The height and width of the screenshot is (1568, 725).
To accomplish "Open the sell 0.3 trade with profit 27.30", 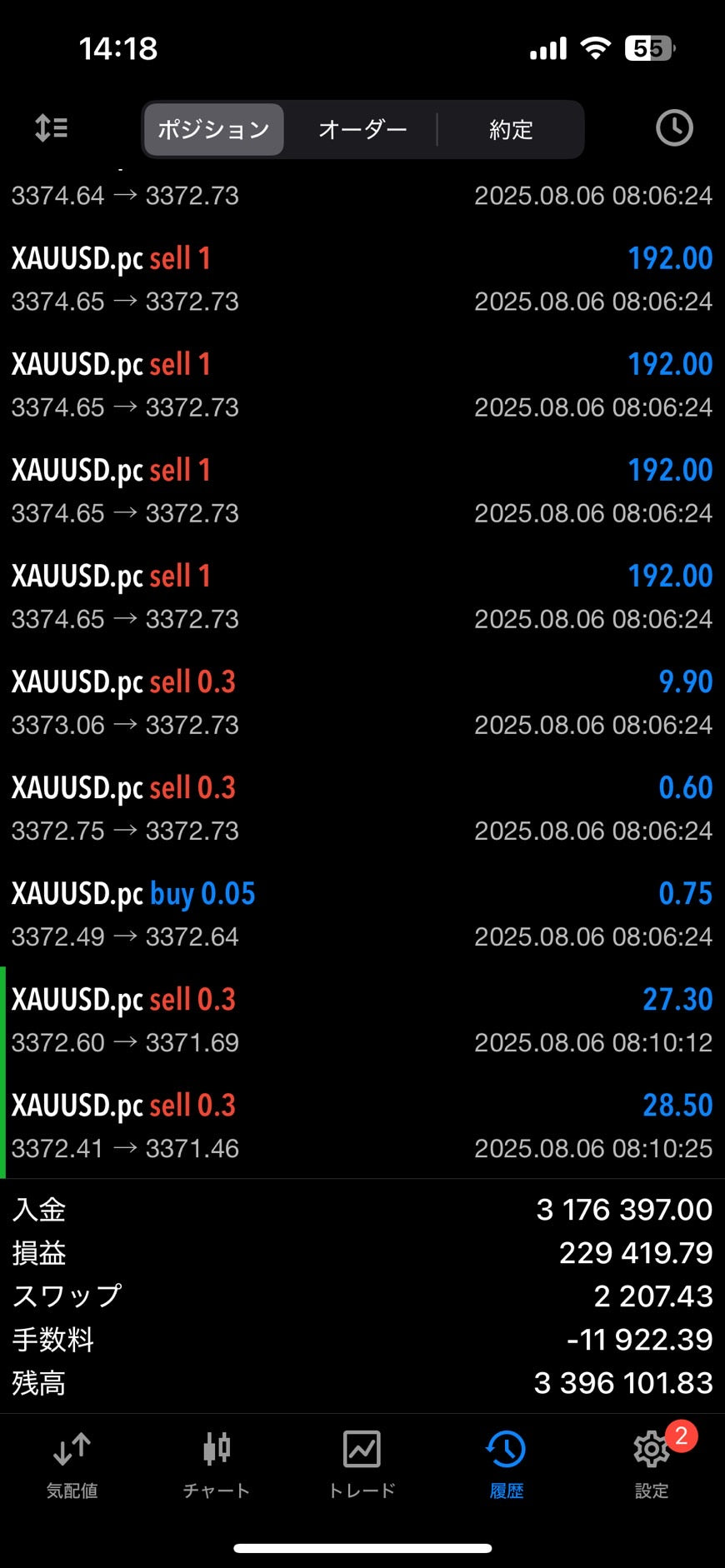I will (362, 1020).
